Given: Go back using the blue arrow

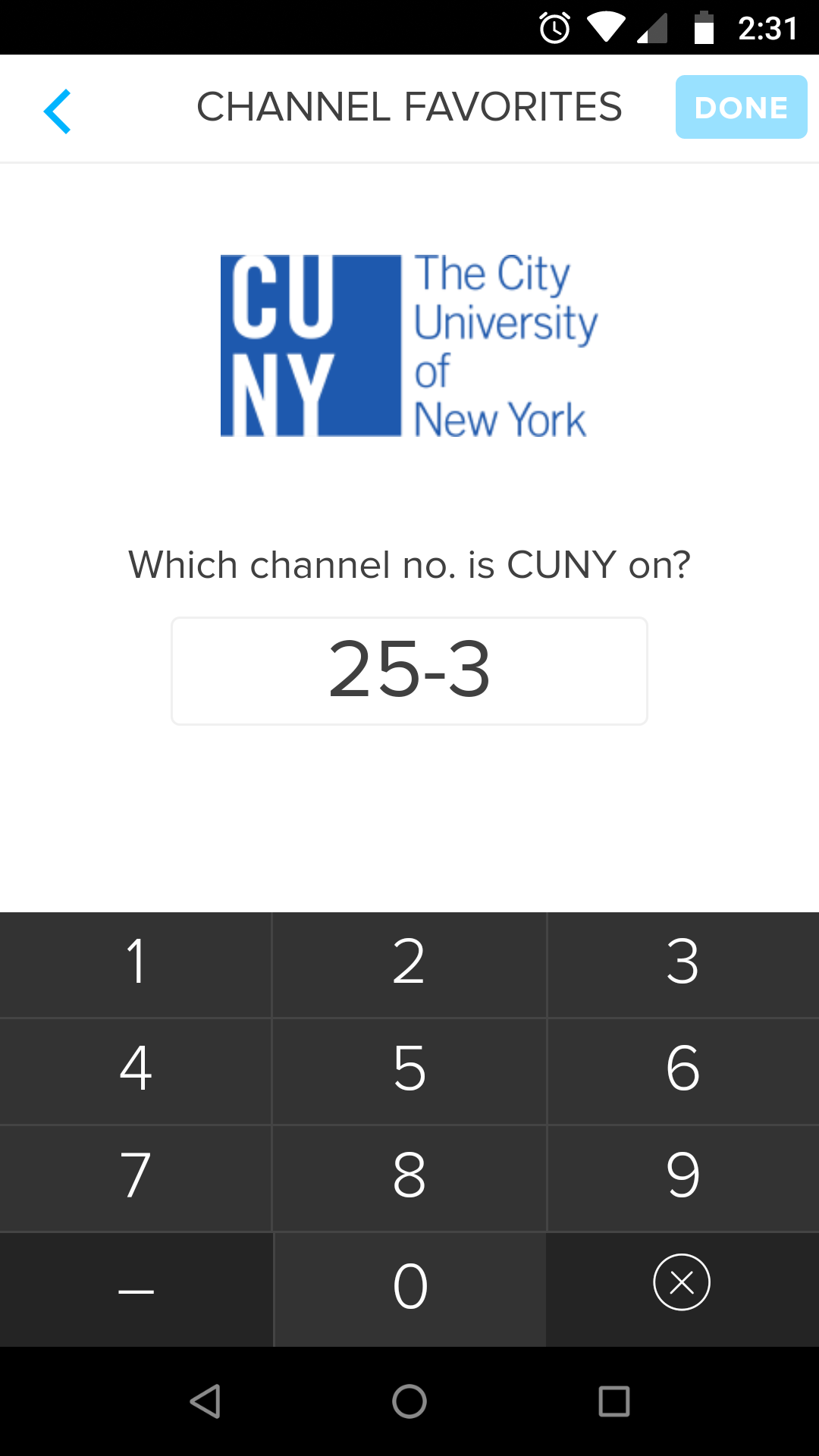Looking at the screenshot, I should point(58,111).
